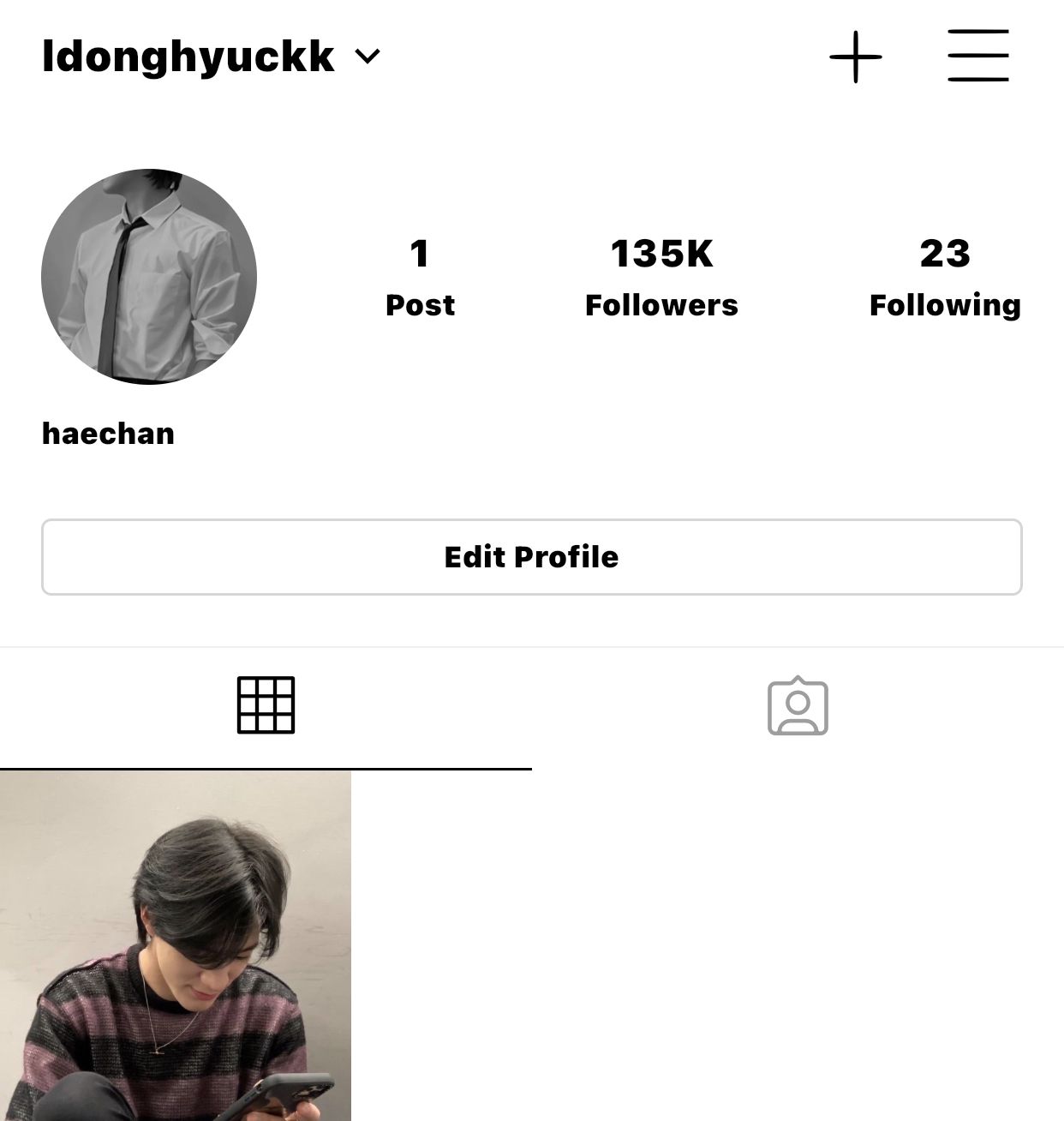Open the profile picture
The height and width of the screenshot is (1121, 1064).
coord(149,277)
